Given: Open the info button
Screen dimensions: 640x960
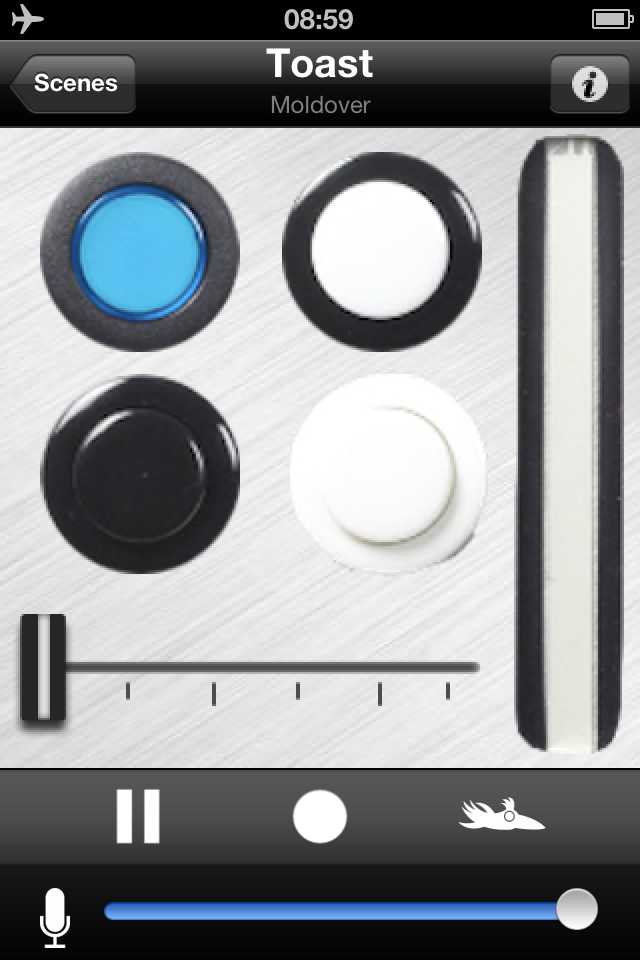Looking at the screenshot, I should click(589, 84).
